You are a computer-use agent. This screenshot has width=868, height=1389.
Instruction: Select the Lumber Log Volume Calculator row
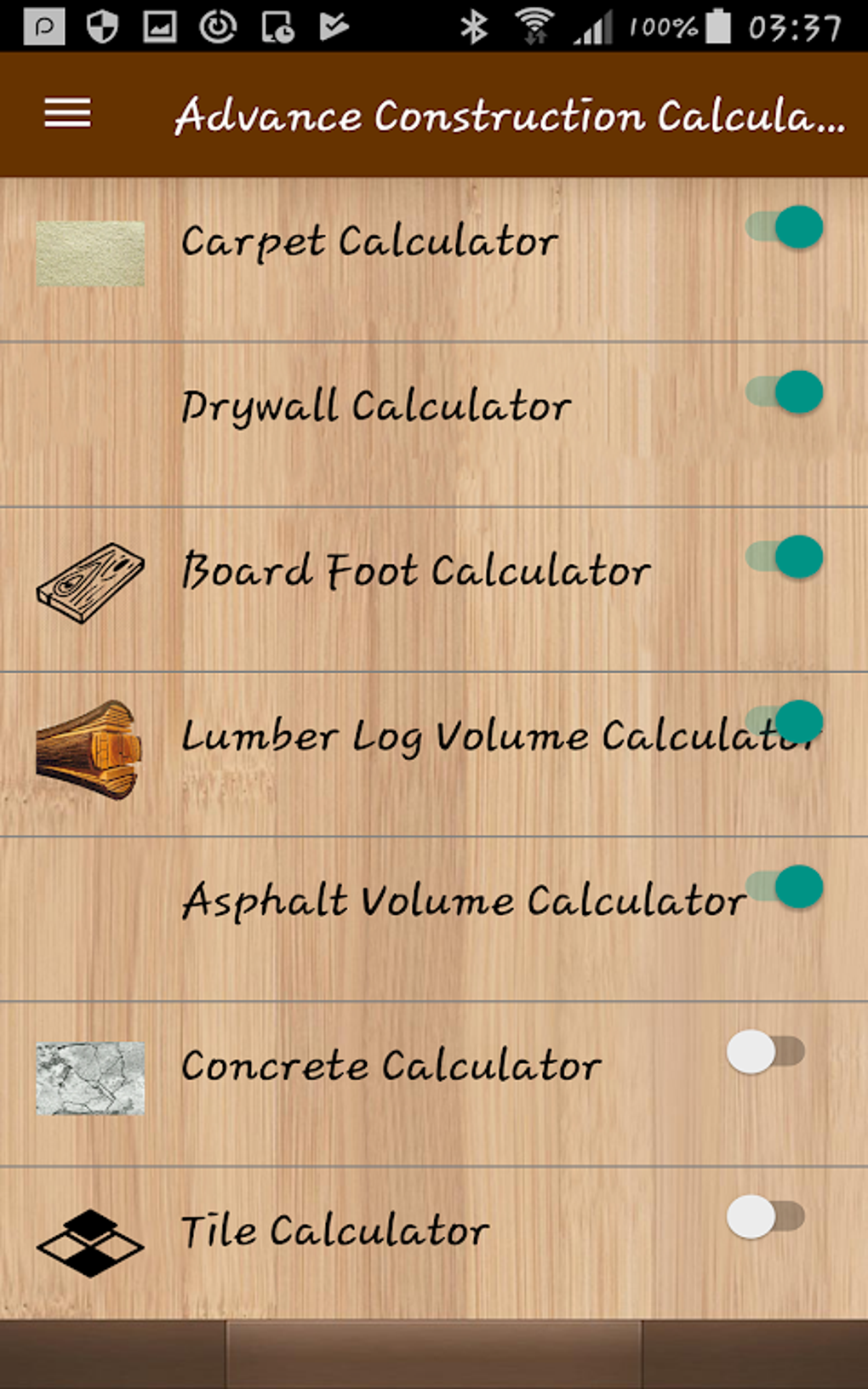pyautogui.click(x=425, y=737)
